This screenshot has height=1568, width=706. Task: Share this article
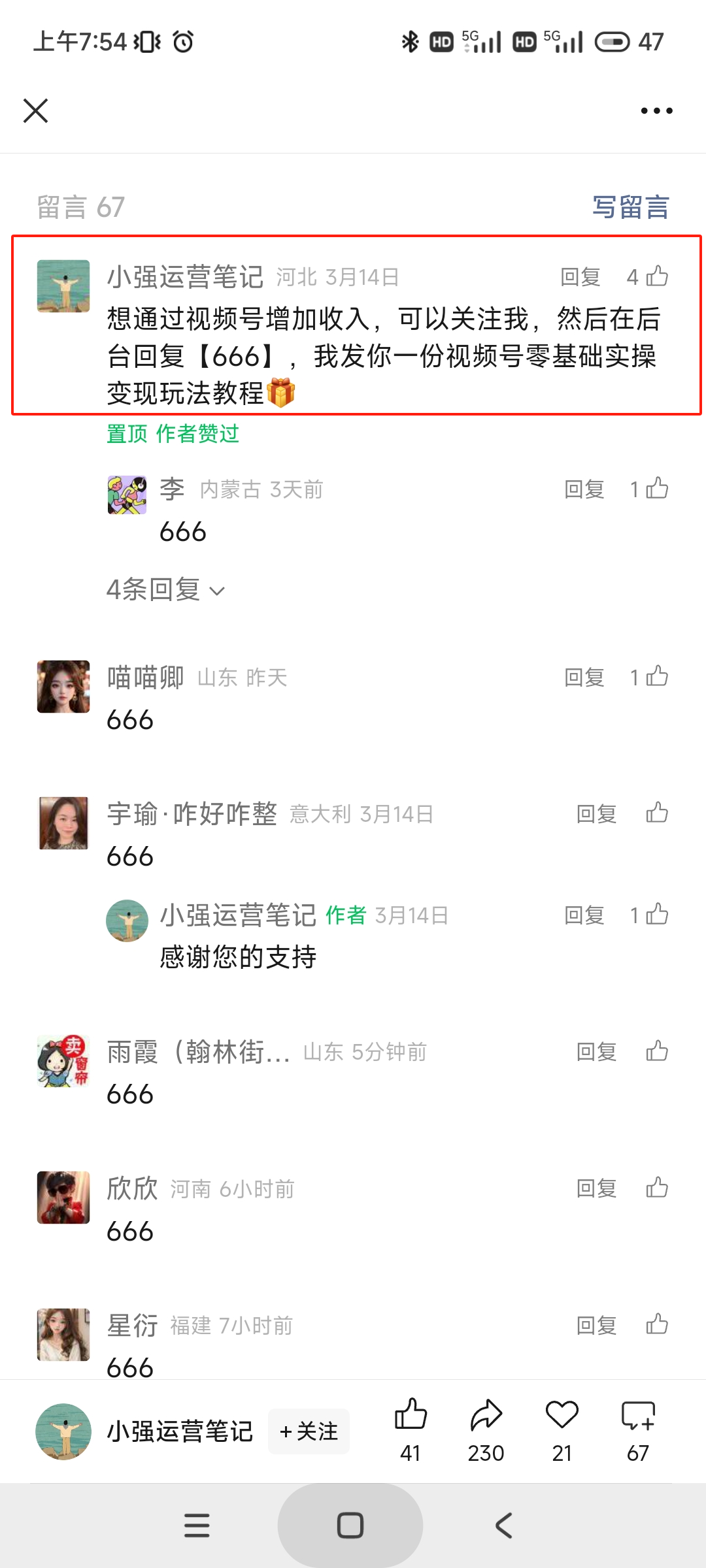pos(486,1416)
